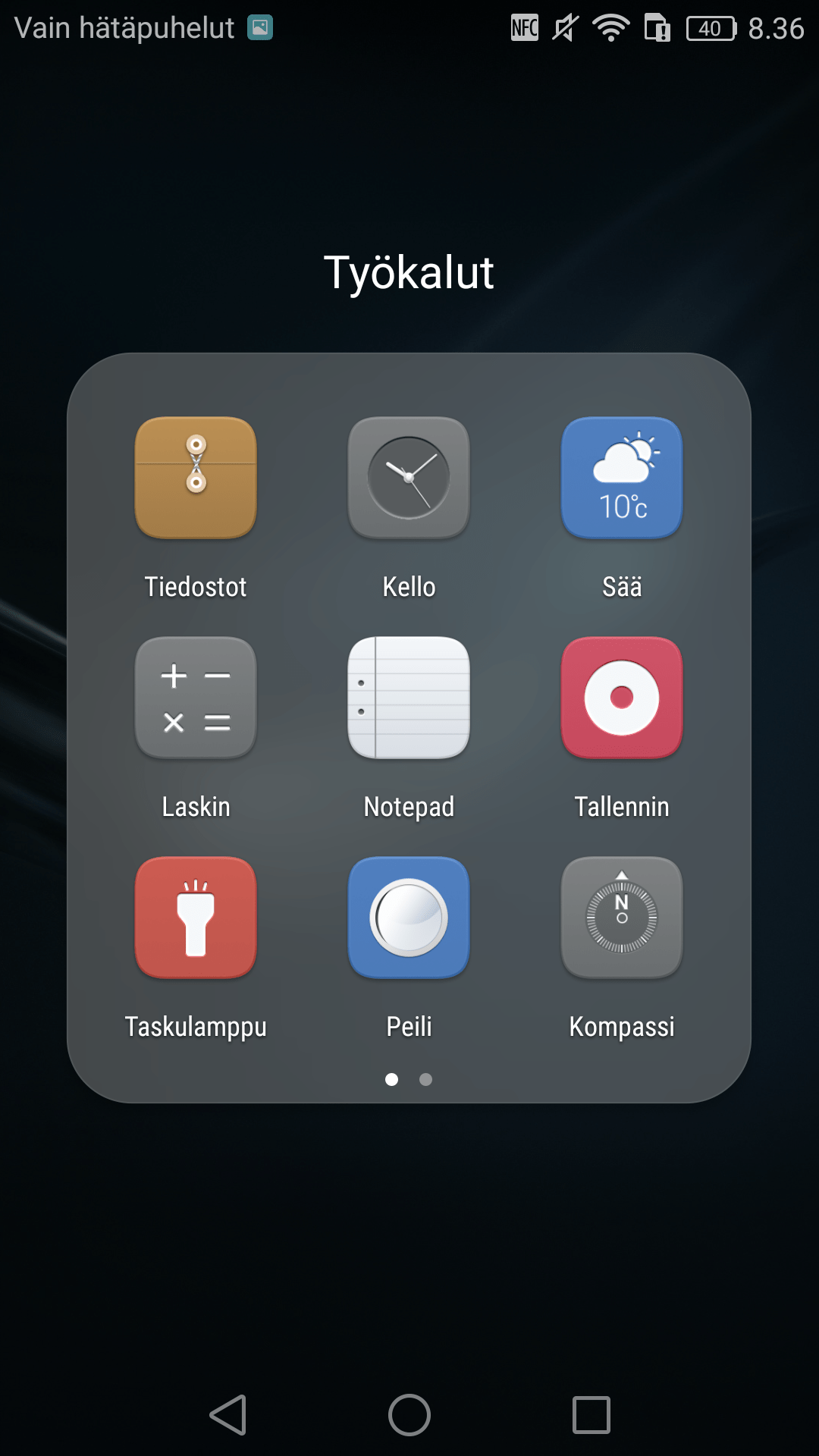The width and height of the screenshot is (819, 1456).
Task: Open the Laskin calculator
Action: tap(196, 698)
